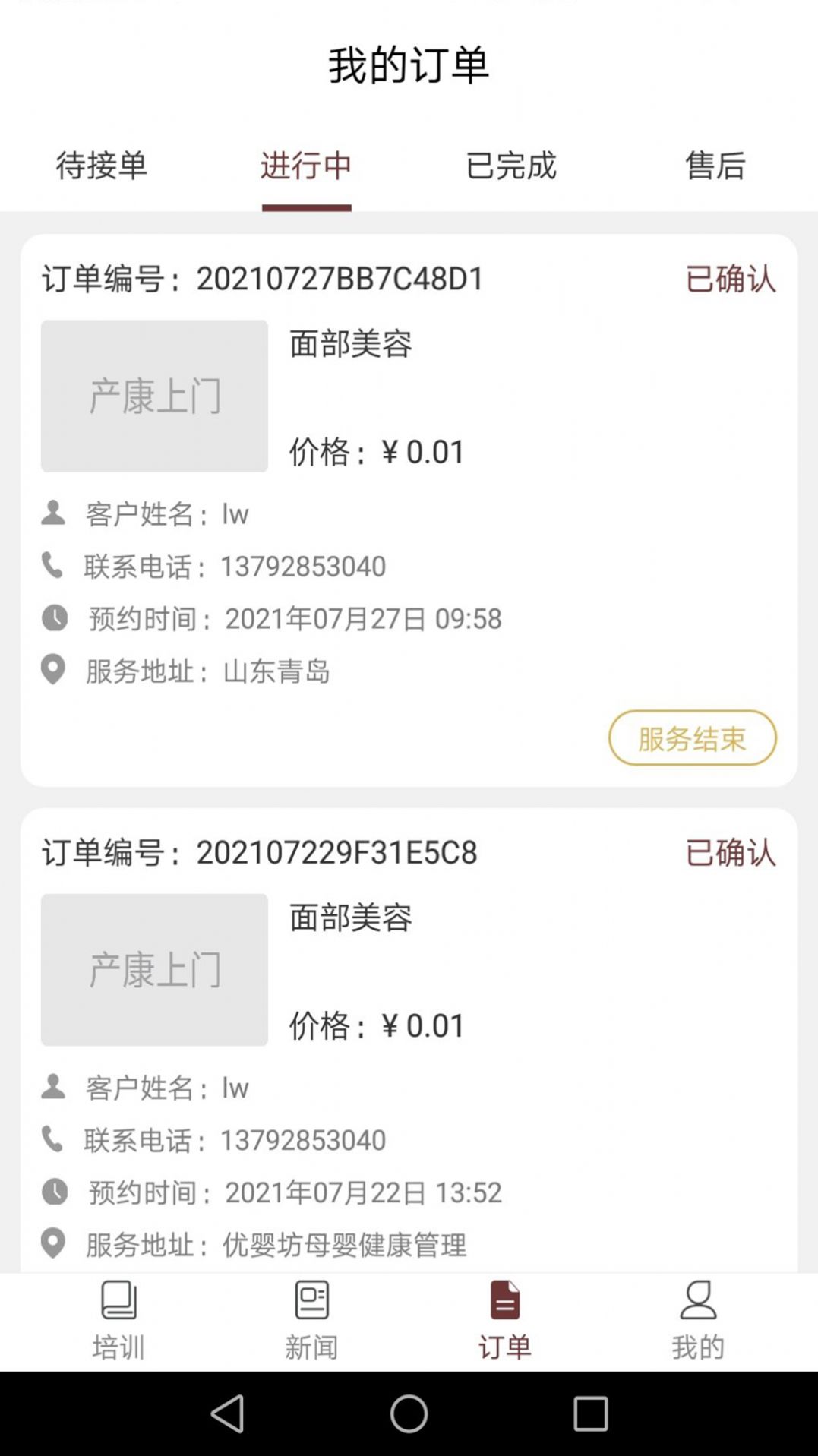The height and width of the screenshot is (1456, 818).
Task: Tap the phone icon in the second order card
Action: click(51, 1139)
